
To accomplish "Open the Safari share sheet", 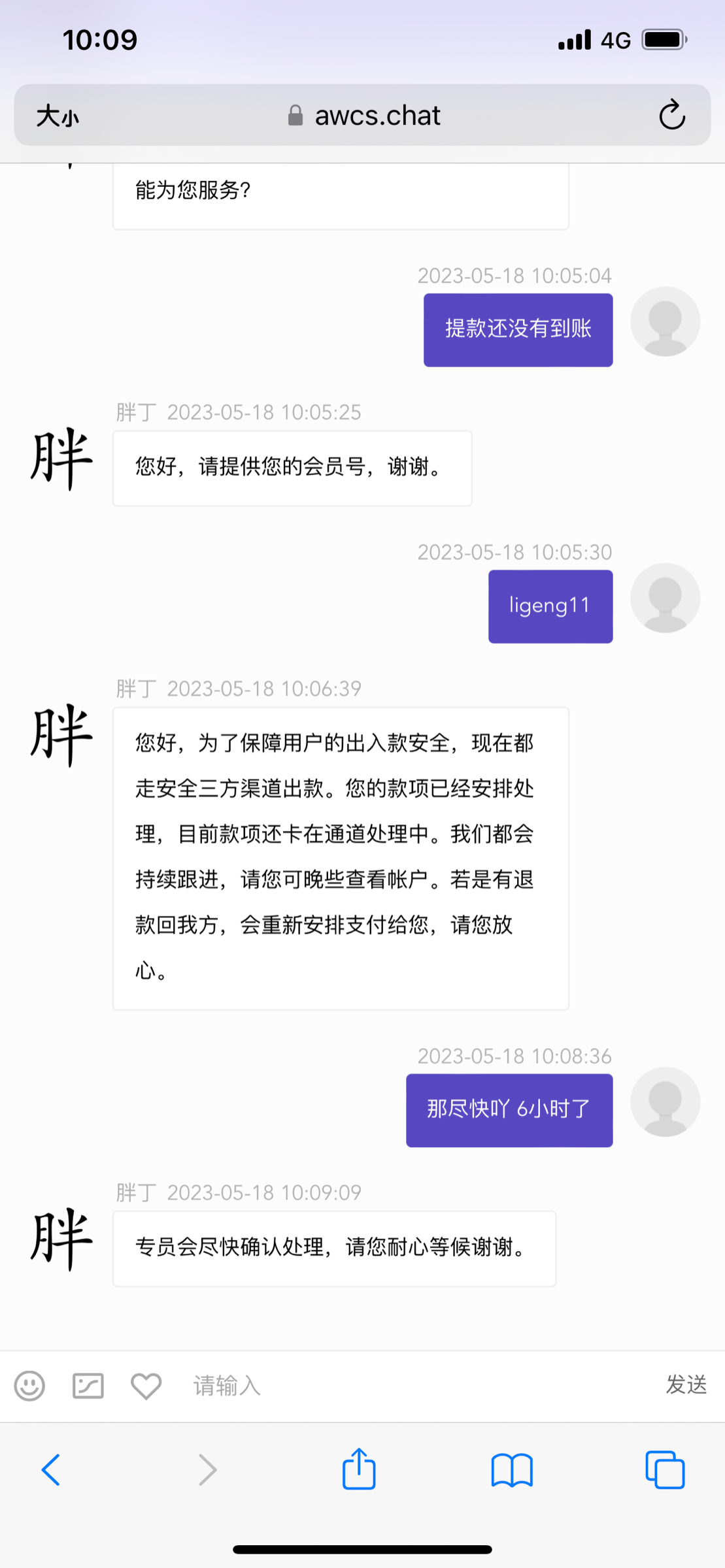I will coord(359,1469).
